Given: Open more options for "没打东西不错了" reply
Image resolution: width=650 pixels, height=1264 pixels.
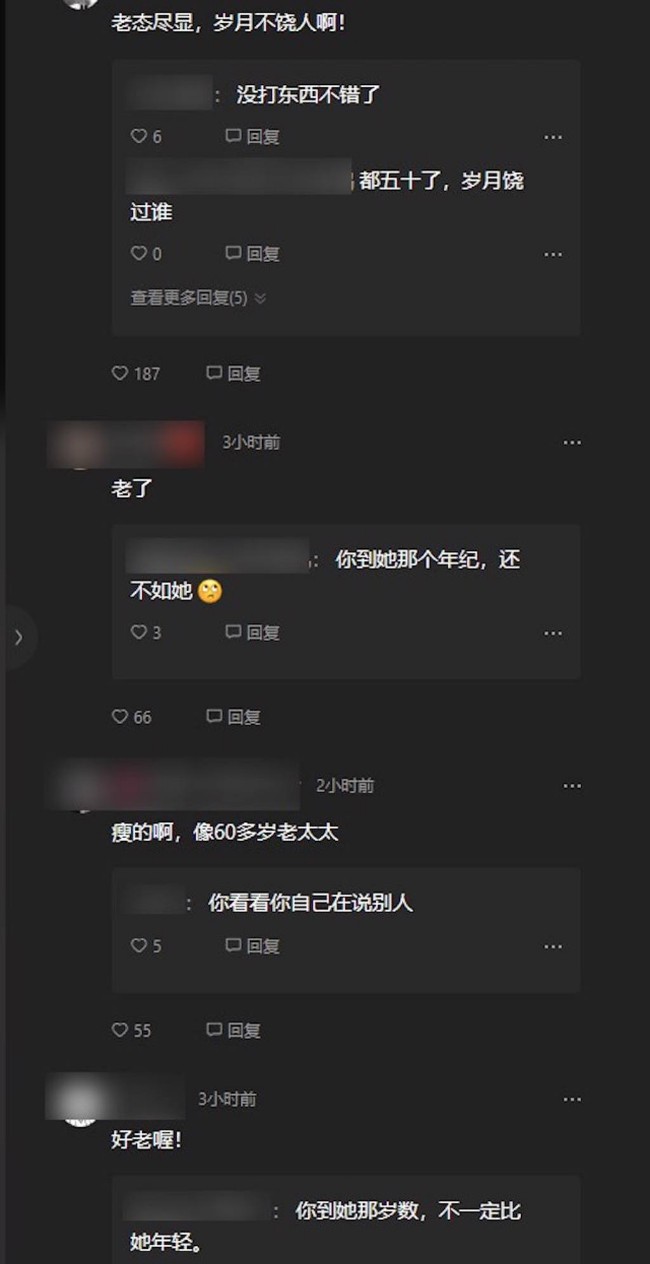Looking at the screenshot, I should 553,137.
